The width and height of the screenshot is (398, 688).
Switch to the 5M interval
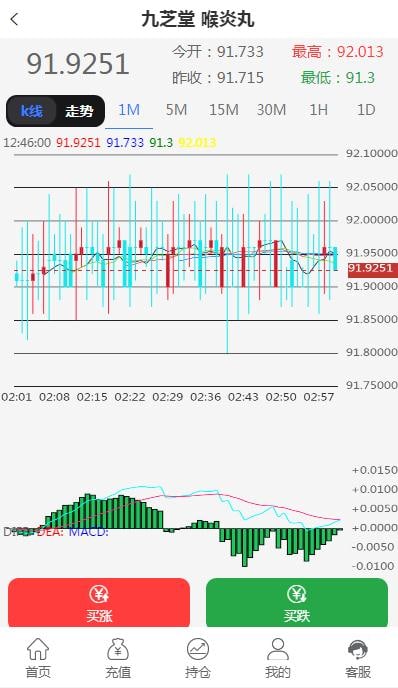(176, 110)
